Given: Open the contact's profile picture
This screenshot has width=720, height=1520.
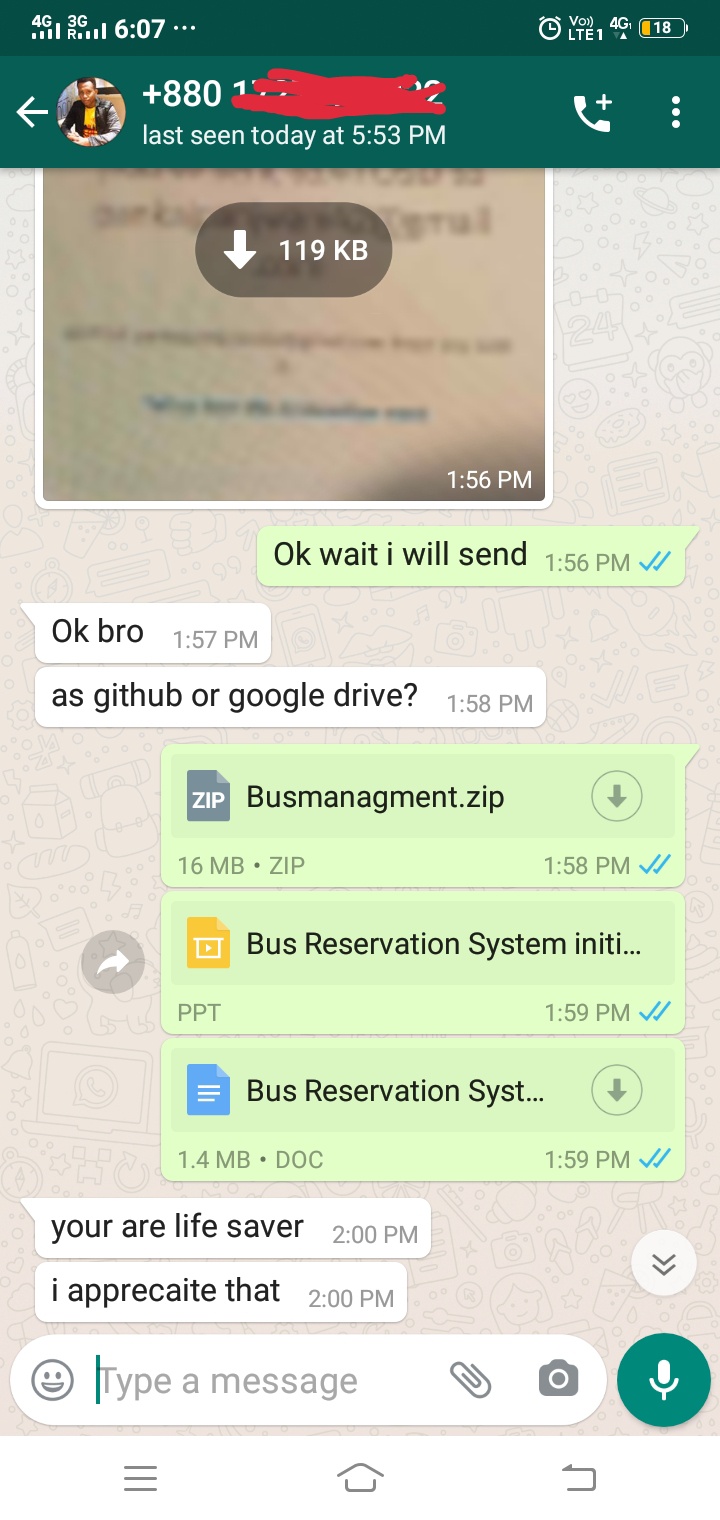Looking at the screenshot, I should (92, 113).
